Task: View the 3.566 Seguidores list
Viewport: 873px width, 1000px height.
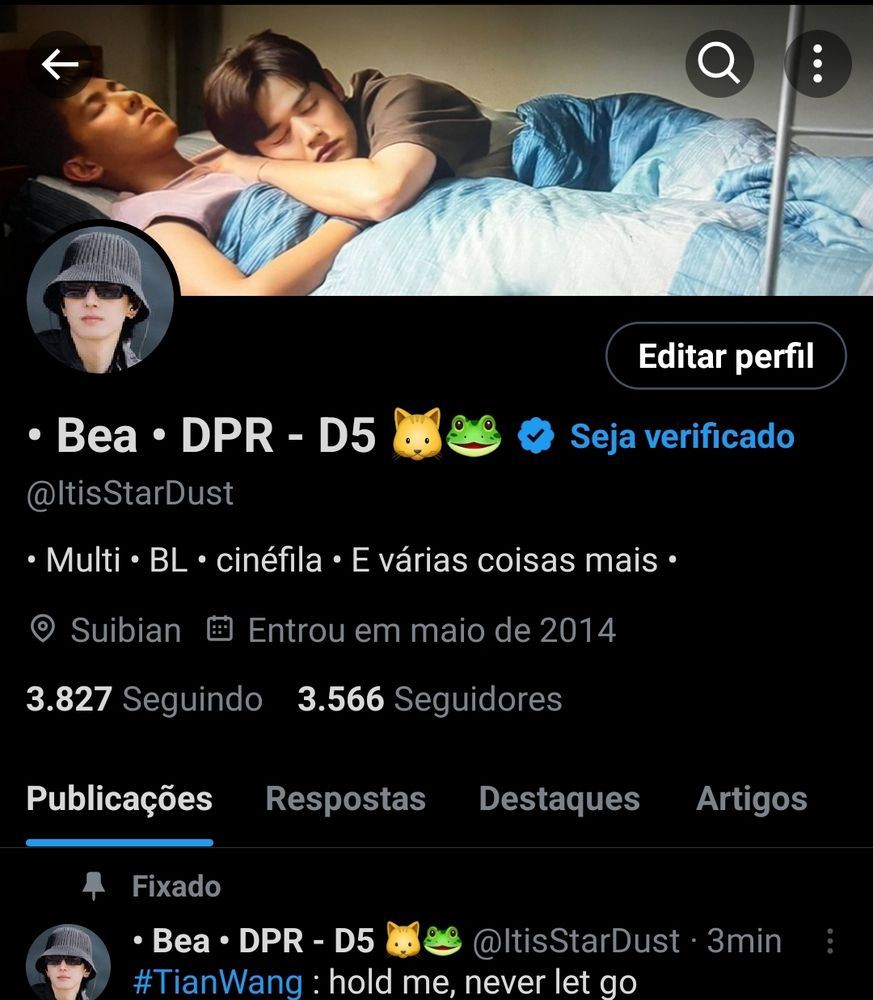Action: click(x=429, y=699)
